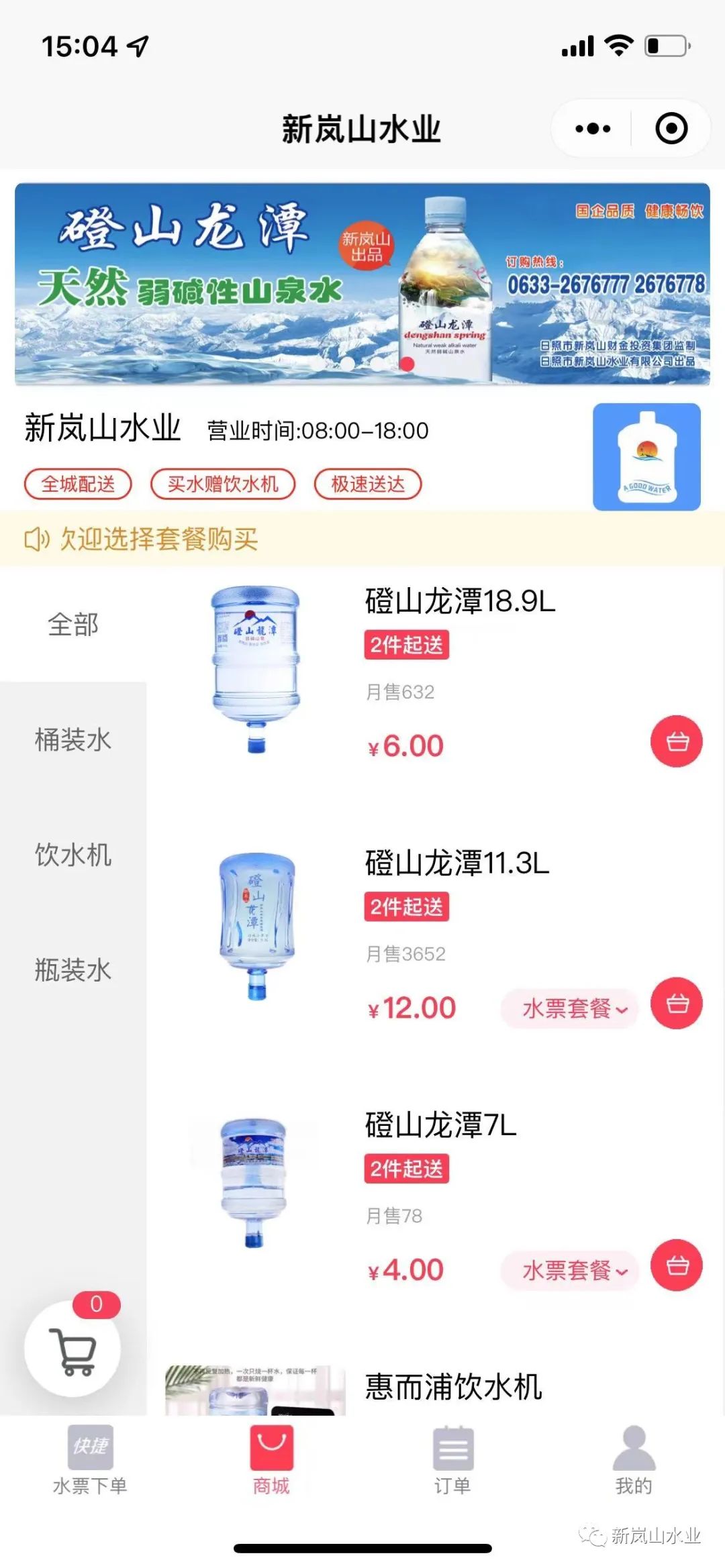Tap the red dot indicator on the banner
725x1568 pixels.
tap(407, 362)
